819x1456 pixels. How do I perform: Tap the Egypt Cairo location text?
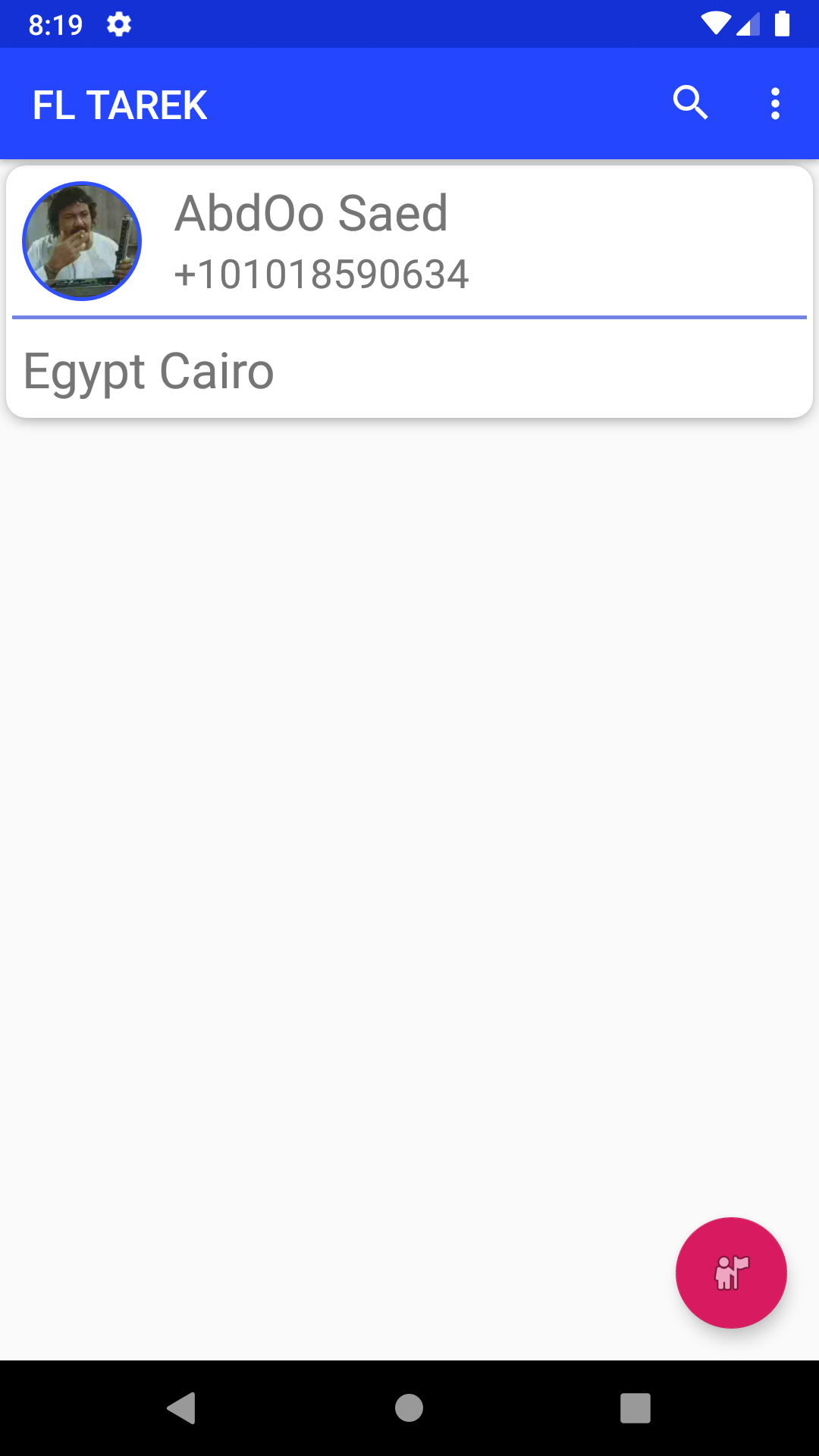(x=148, y=371)
